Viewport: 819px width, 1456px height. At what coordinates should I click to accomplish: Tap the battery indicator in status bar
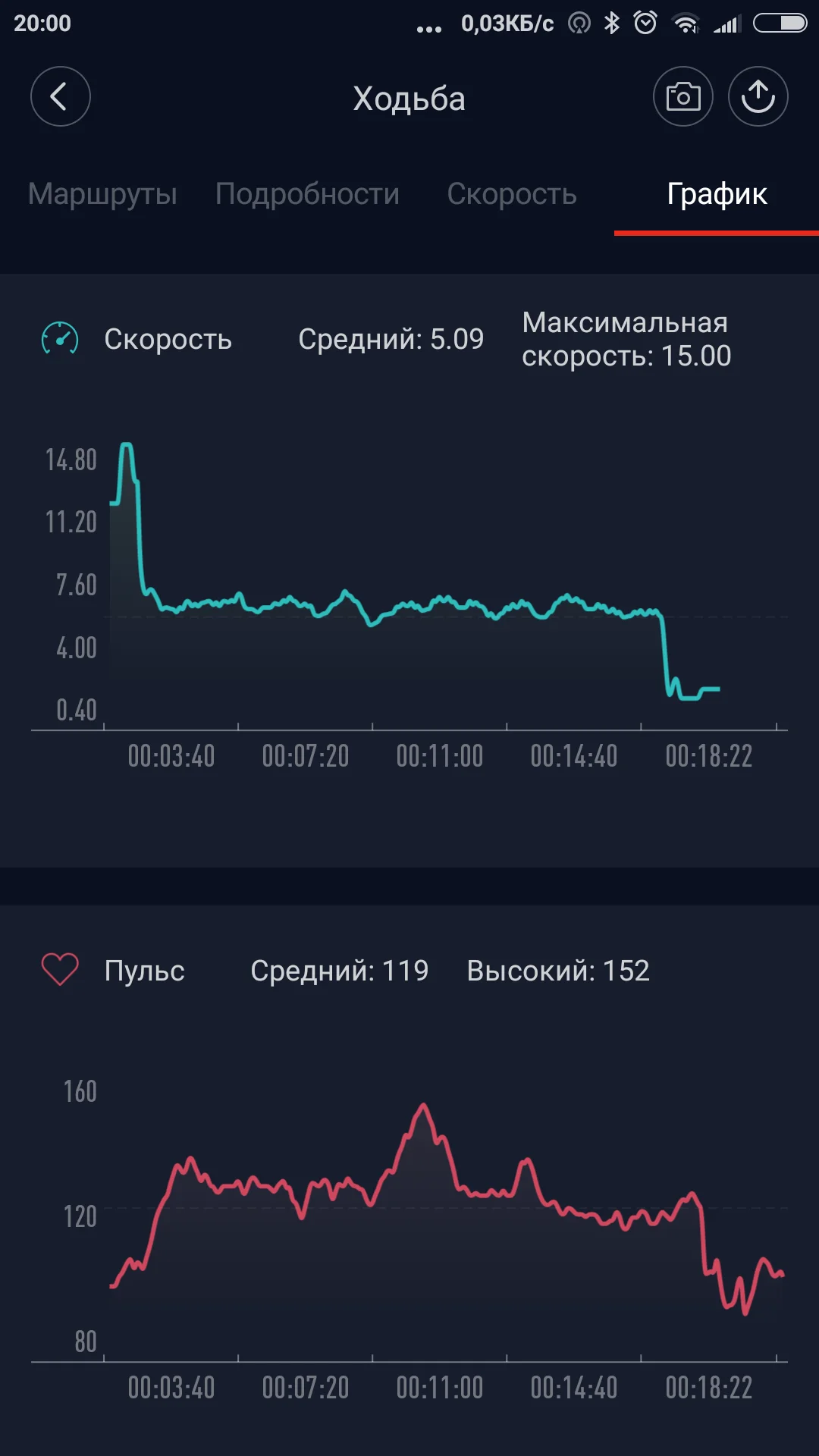point(780,23)
